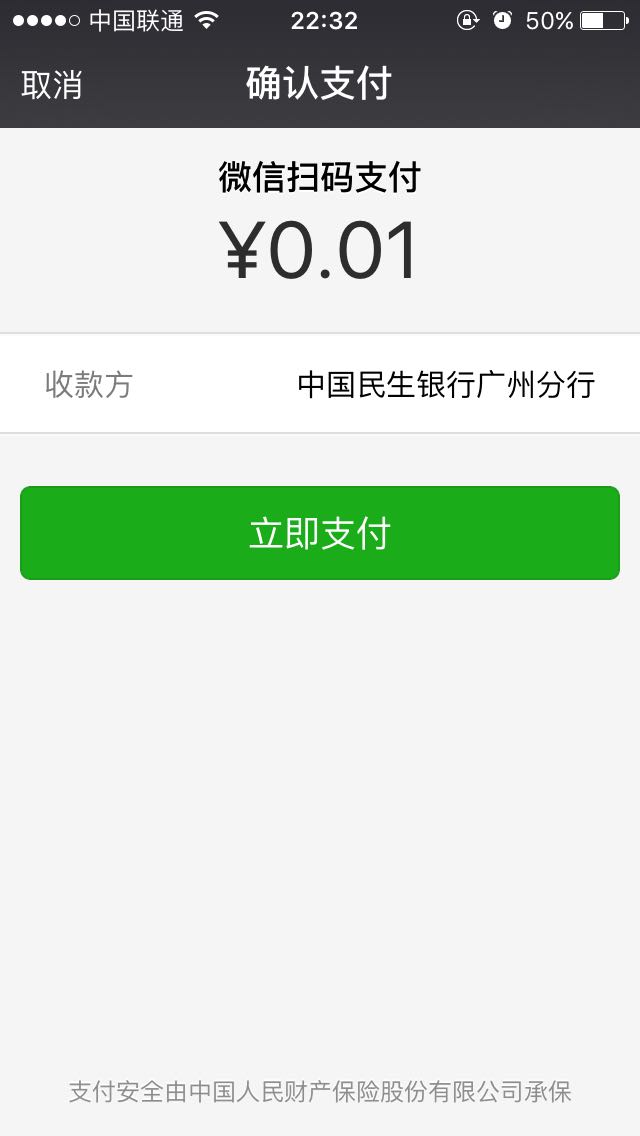Confirm payment with the 立即支付 button
This screenshot has height=1136, width=640.
[320, 532]
